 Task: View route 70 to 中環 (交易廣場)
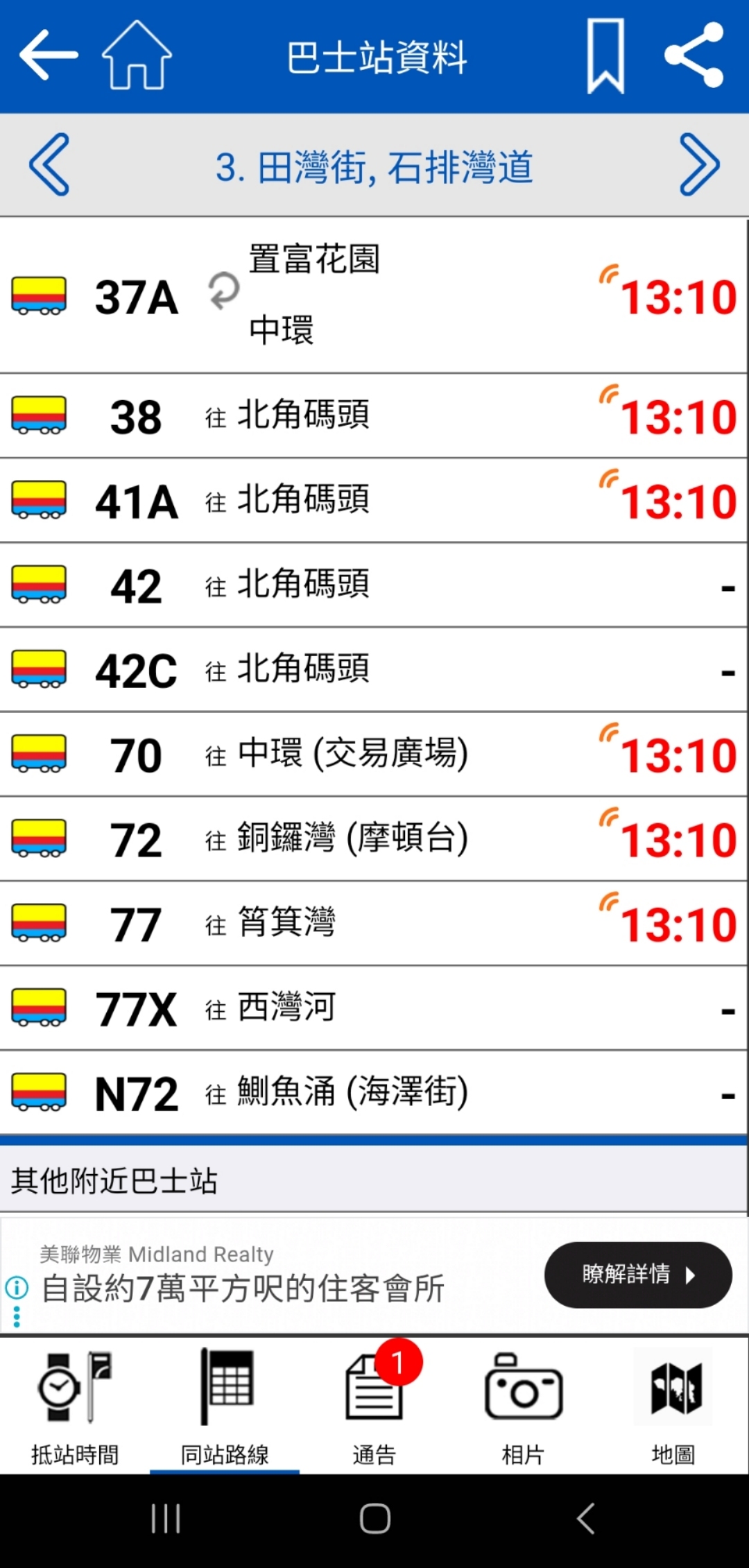(x=373, y=755)
